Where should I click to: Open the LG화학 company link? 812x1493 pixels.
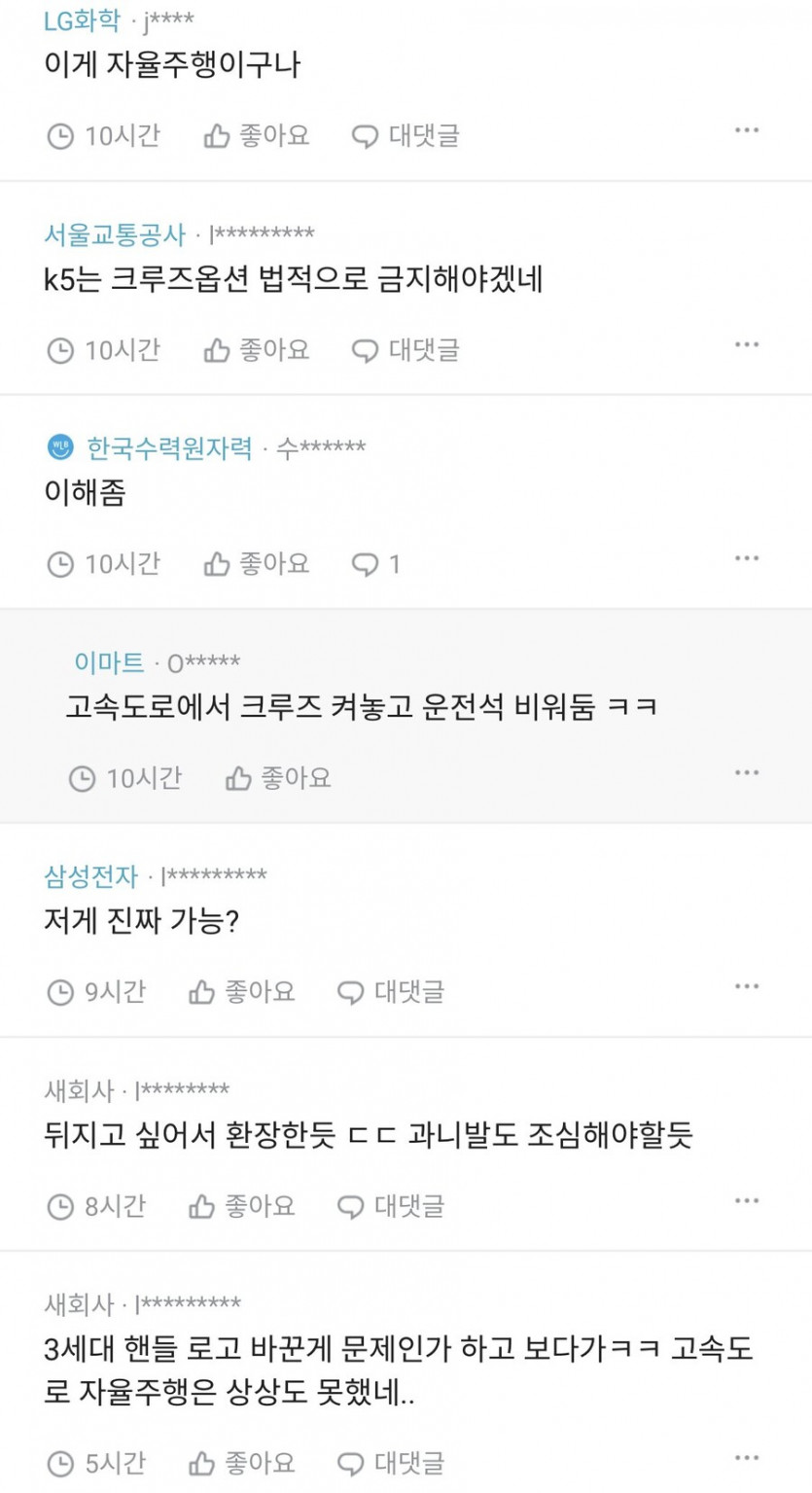(x=83, y=21)
